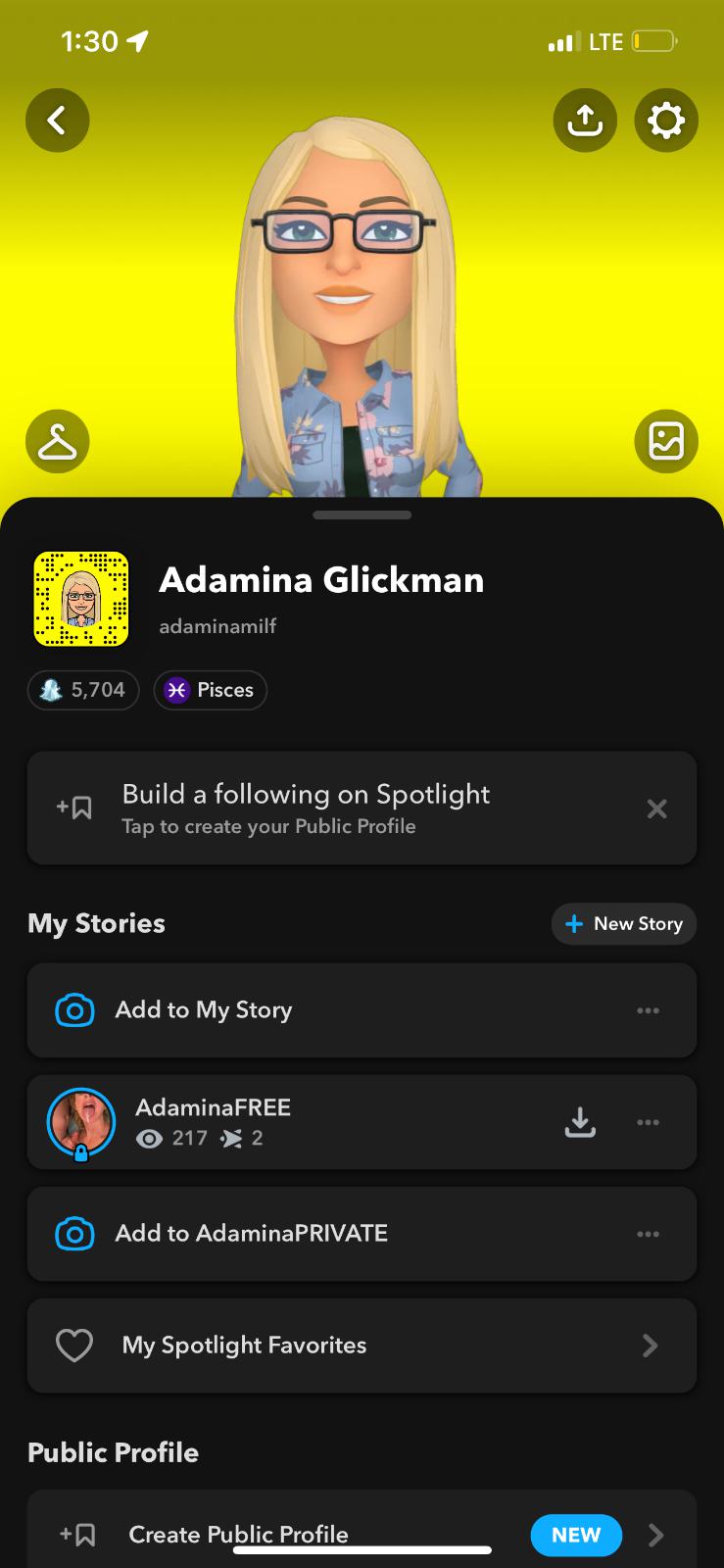
Task: Tap the 5,704 Snap score chip
Action: pyautogui.click(x=83, y=690)
